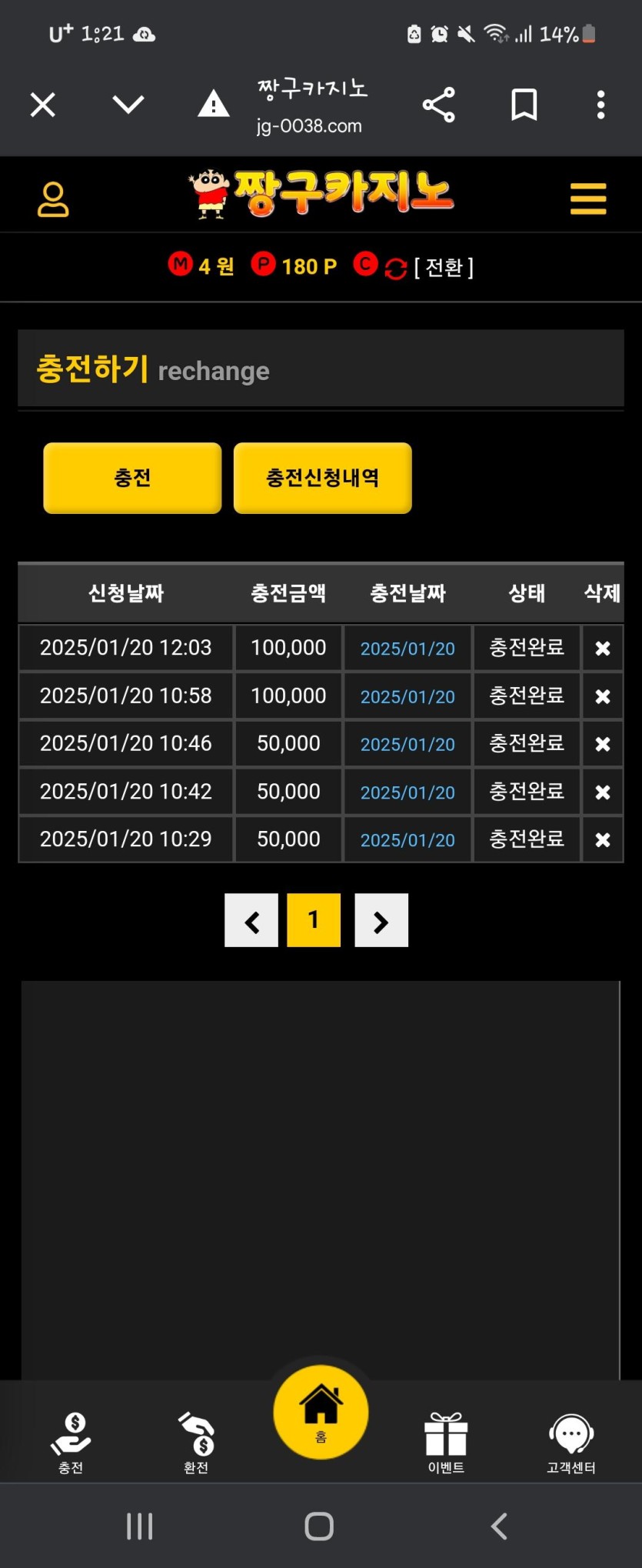The image size is (642, 1568).
Task: Tap the 전환 conversion link
Action: click(444, 267)
